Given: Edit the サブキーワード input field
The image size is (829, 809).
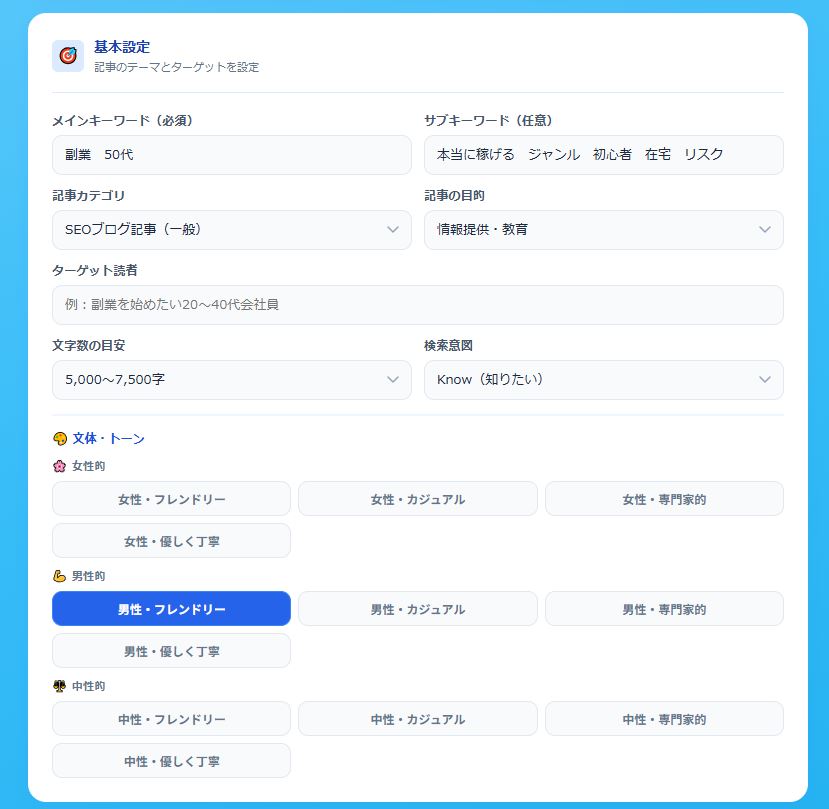Looking at the screenshot, I should [x=603, y=155].
